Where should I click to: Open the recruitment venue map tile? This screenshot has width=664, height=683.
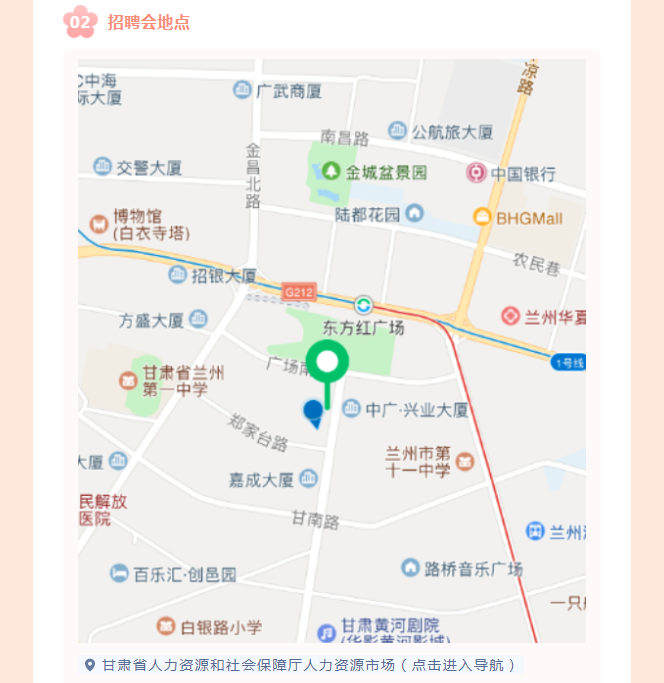(x=332, y=350)
